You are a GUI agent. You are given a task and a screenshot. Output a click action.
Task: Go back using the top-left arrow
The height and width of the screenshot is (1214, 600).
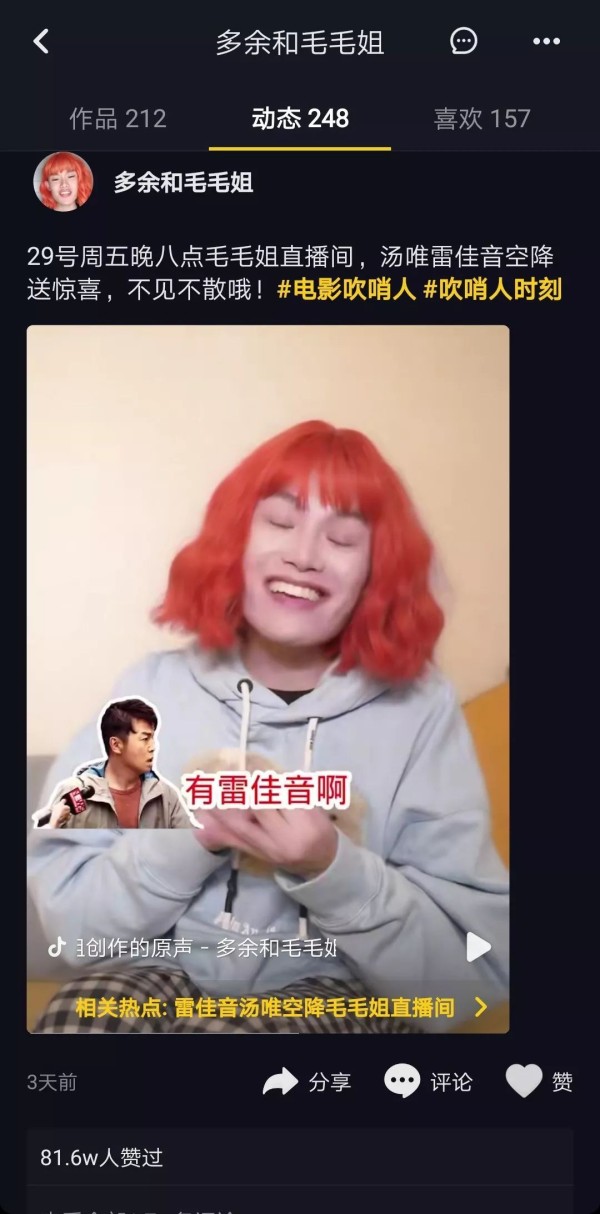(40, 42)
